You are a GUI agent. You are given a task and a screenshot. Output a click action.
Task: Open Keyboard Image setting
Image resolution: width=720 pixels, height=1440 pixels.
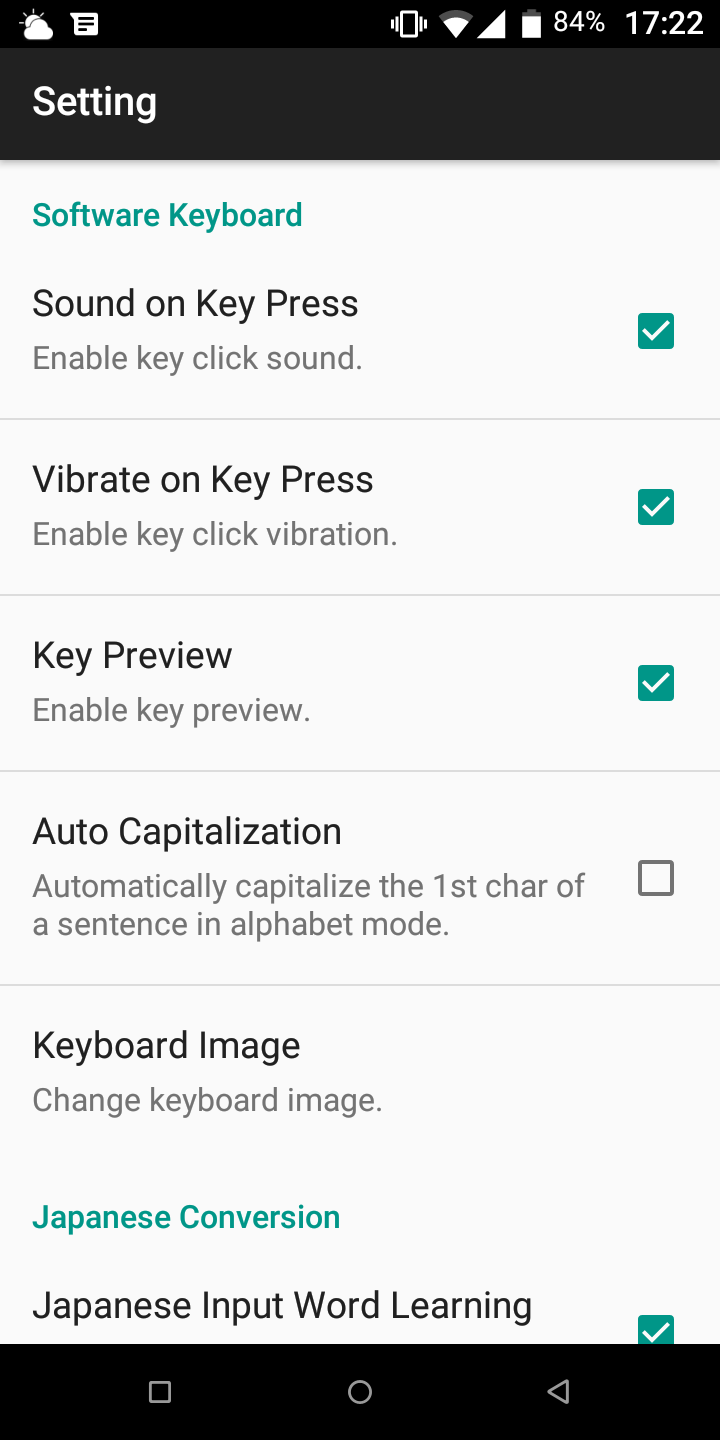[360, 1071]
